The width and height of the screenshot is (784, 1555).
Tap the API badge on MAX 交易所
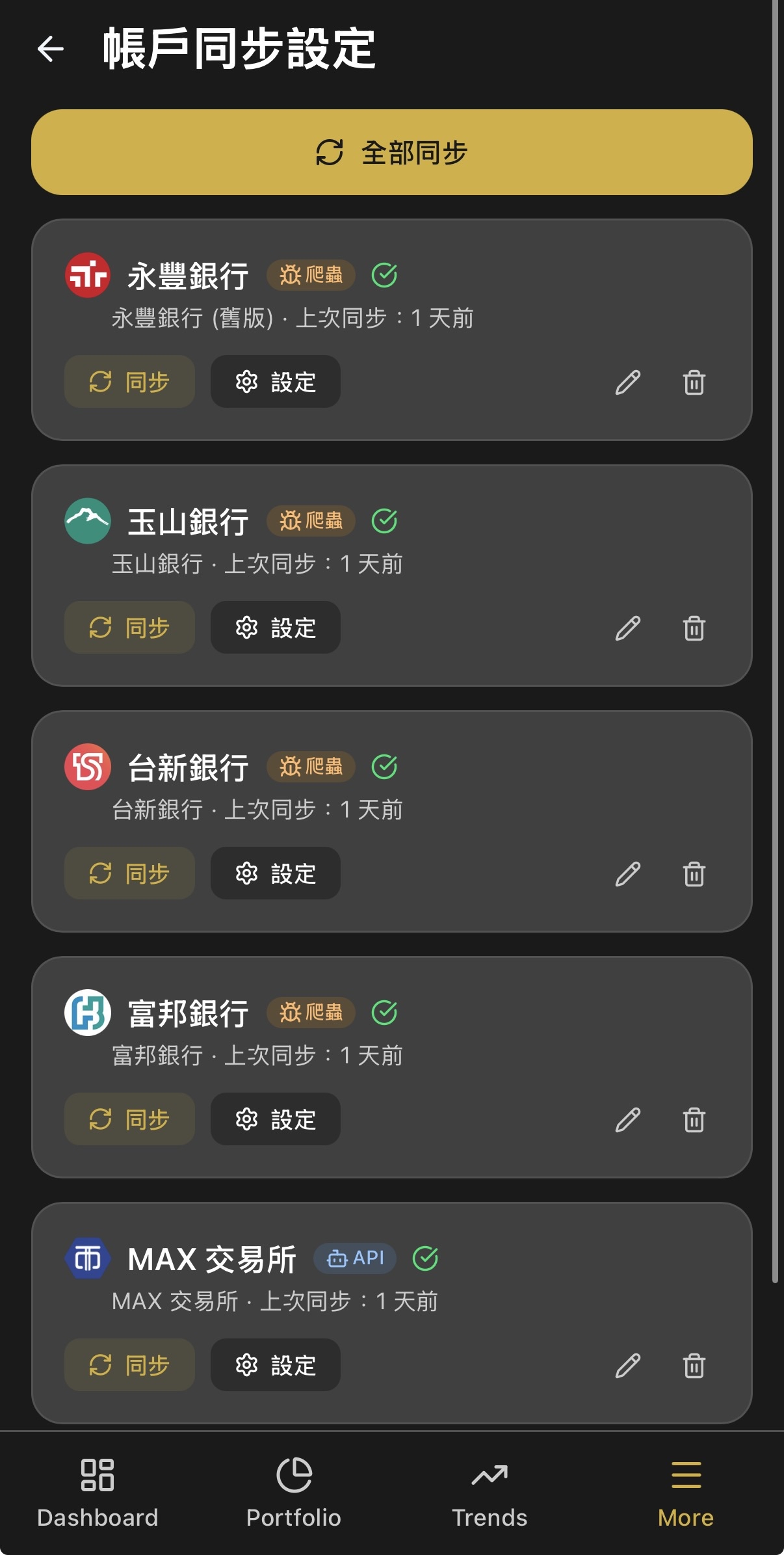(x=354, y=1258)
